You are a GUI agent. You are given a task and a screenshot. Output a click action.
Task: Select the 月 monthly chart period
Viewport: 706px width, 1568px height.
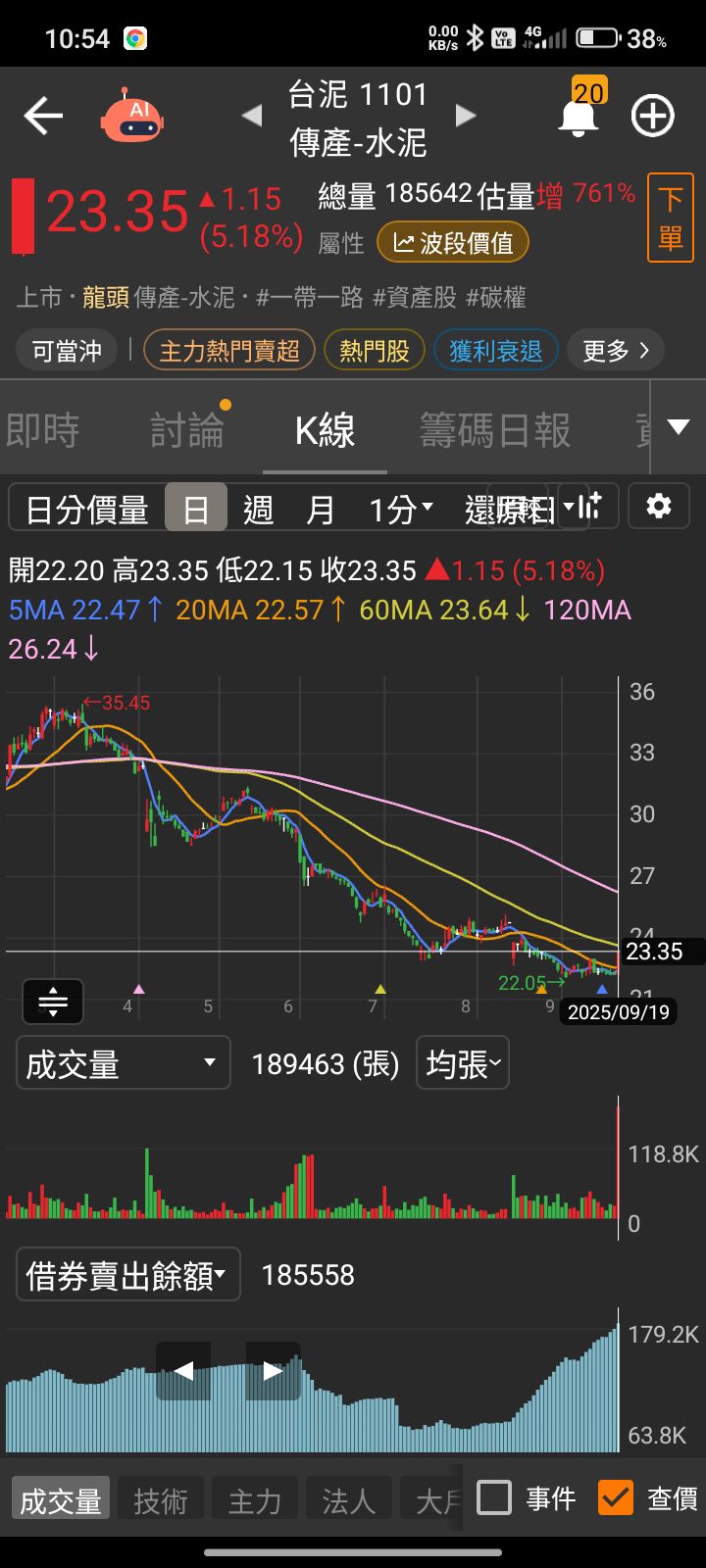[320, 510]
